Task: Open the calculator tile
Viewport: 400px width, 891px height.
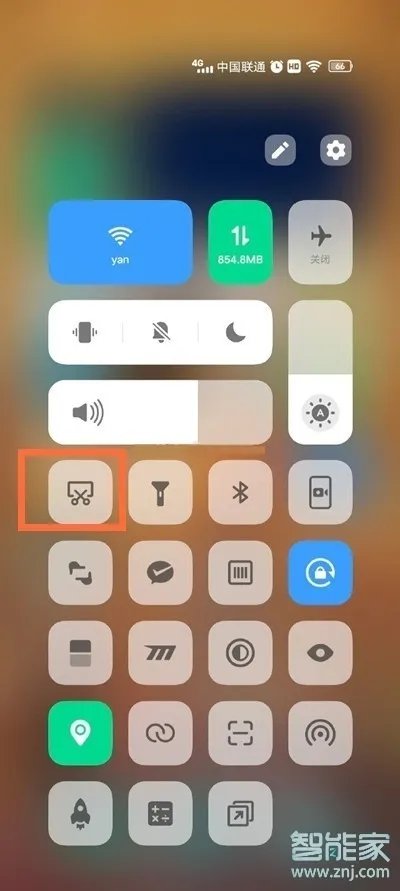Action: (160, 813)
